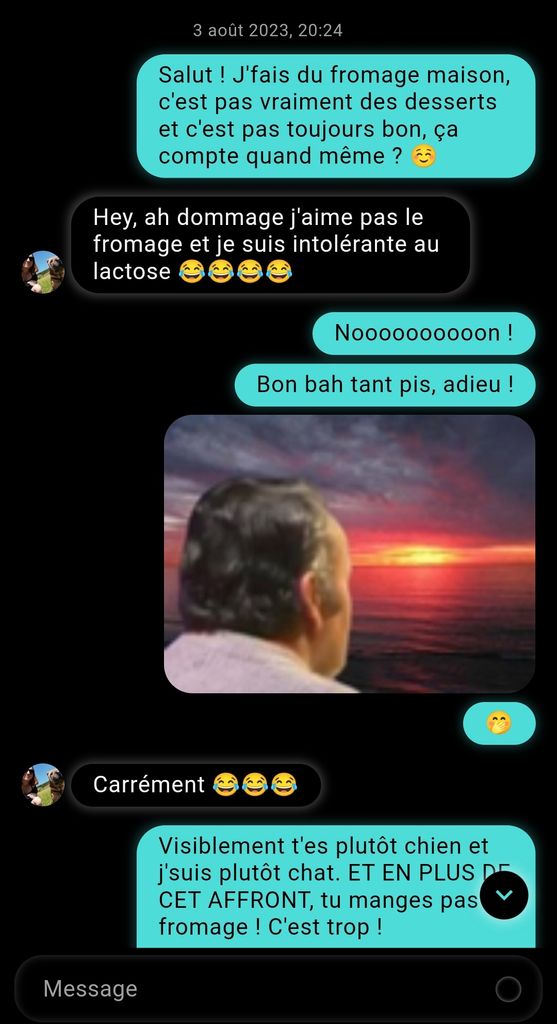Tap the round icon in message bar
The image size is (557, 1024).
pyautogui.click(x=508, y=989)
